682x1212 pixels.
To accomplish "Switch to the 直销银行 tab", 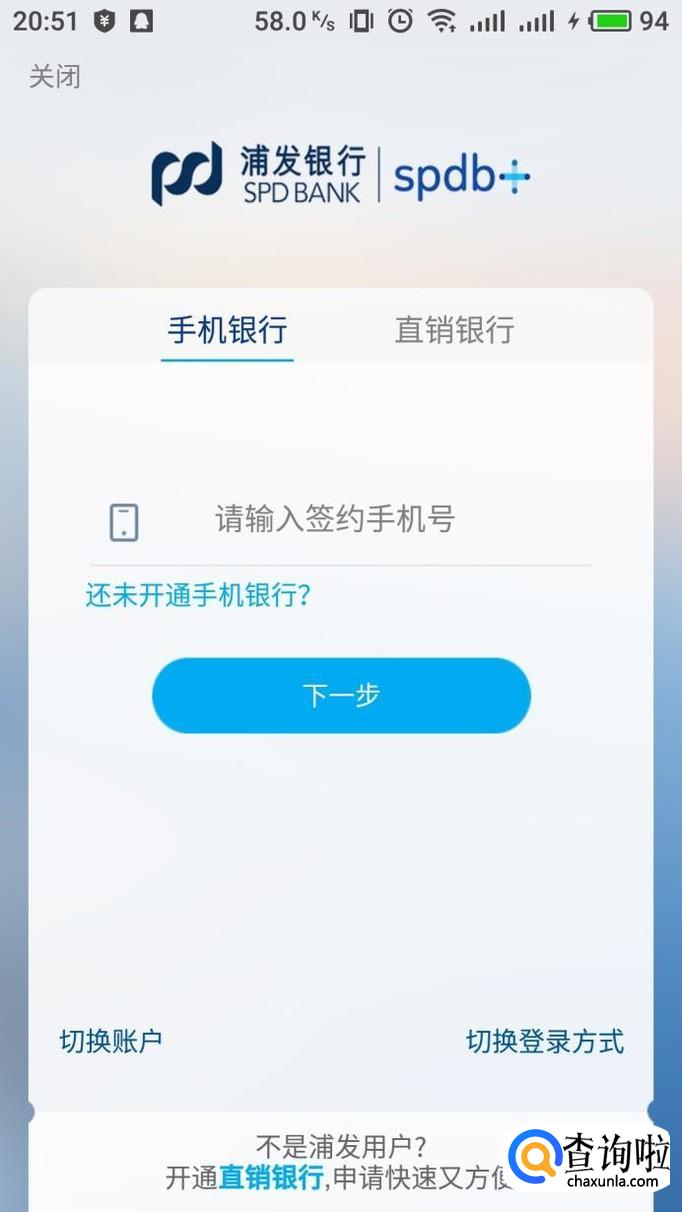I will [x=454, y=329].
